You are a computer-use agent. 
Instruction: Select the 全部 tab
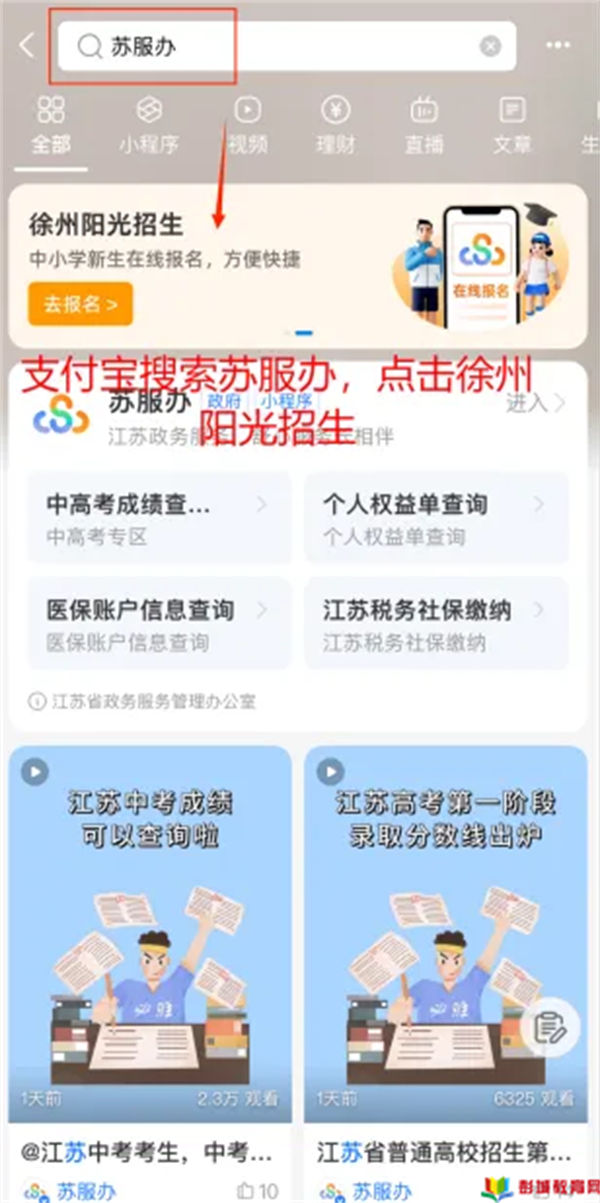pos(51,125)
